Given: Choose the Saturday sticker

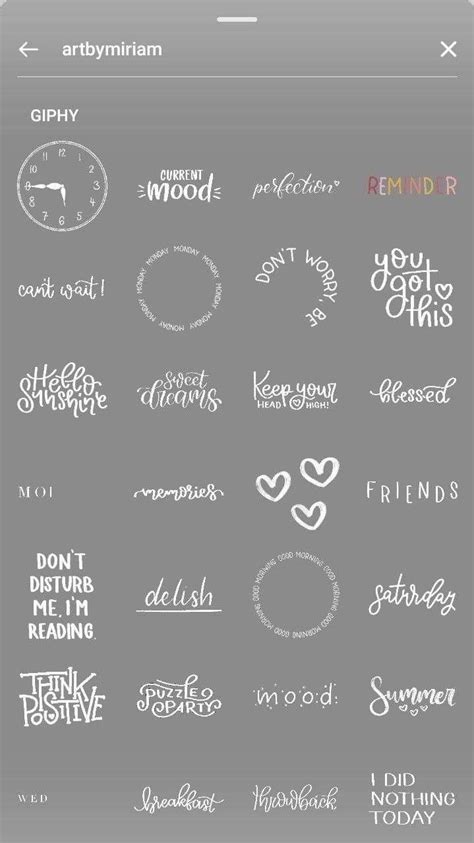Looking at the screenshot, I should (x=412, y=596).
